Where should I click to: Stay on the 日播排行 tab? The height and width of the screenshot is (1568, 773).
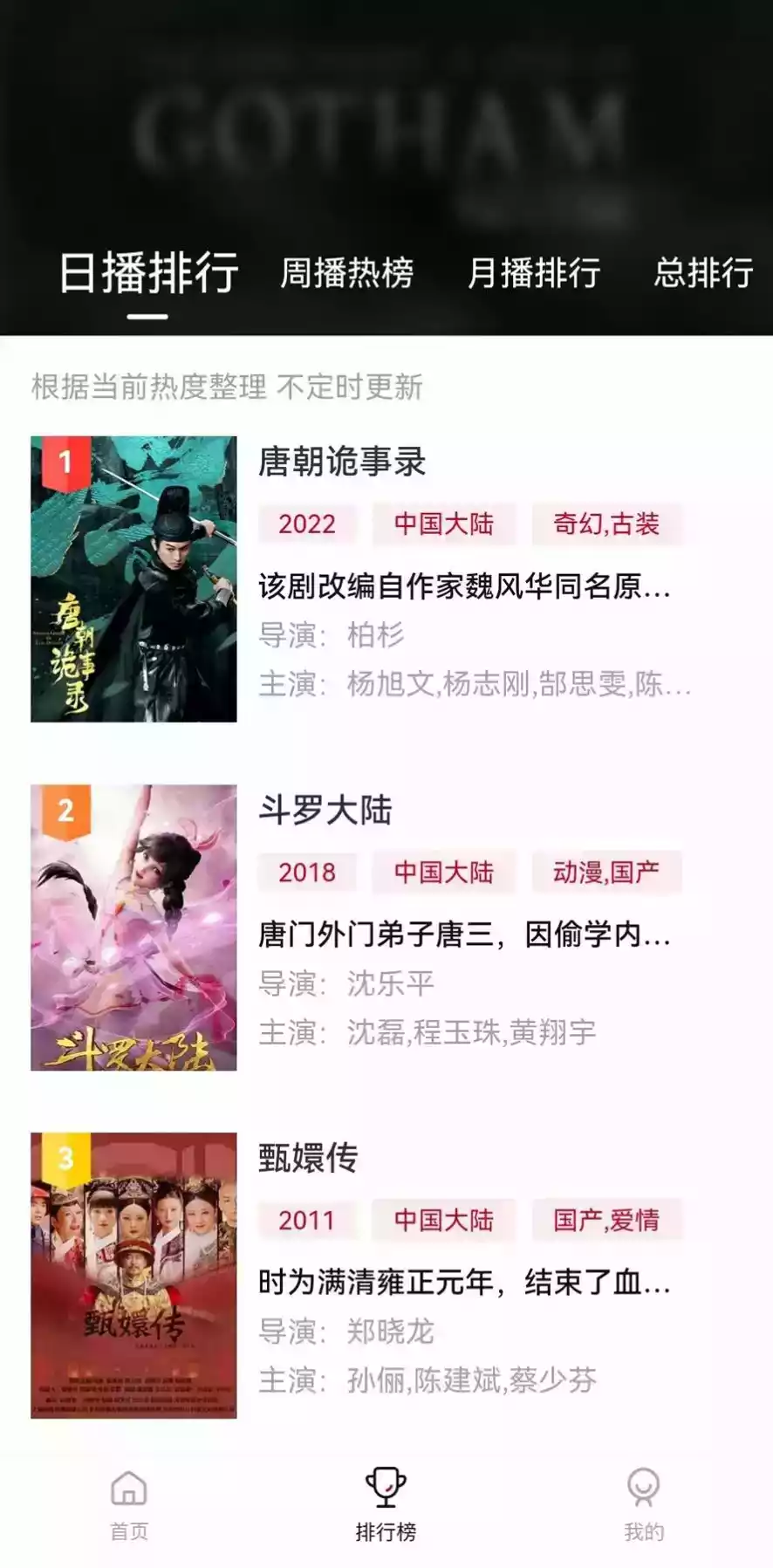click(148, 272)
